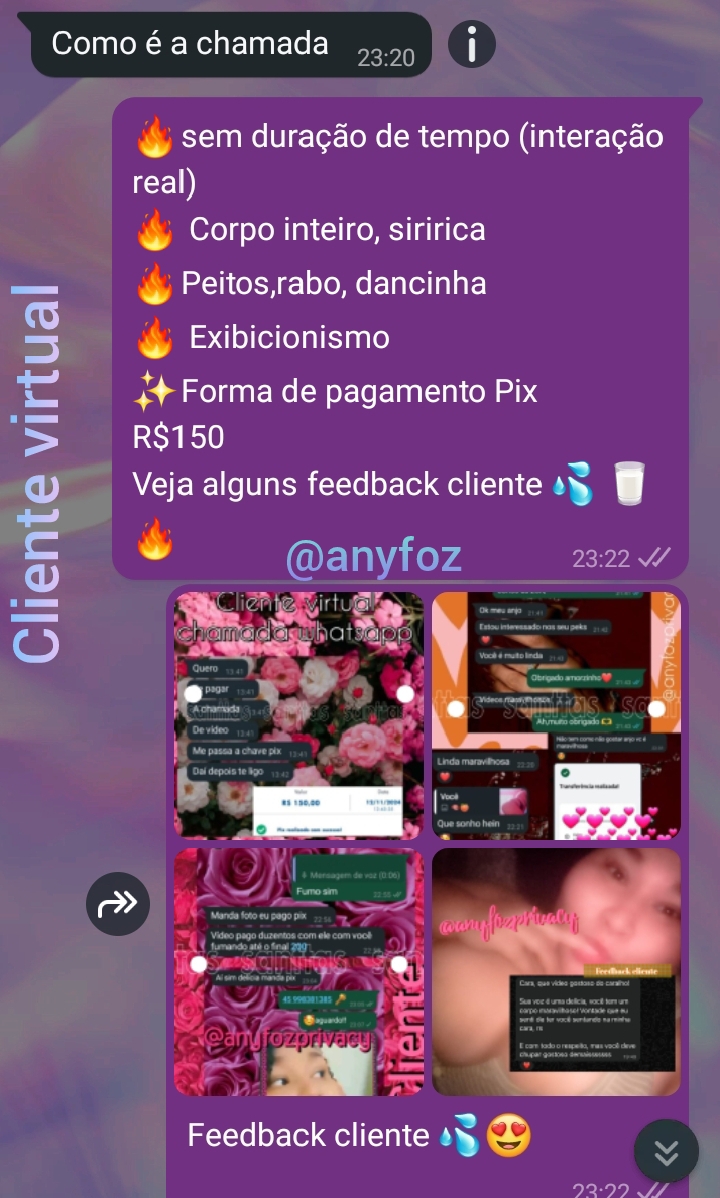Screen dimensions: 720x1198
Task: Tap the sparkle emoji before 'Forma de pagamento Pix'
Action: (x=156, y=391)
